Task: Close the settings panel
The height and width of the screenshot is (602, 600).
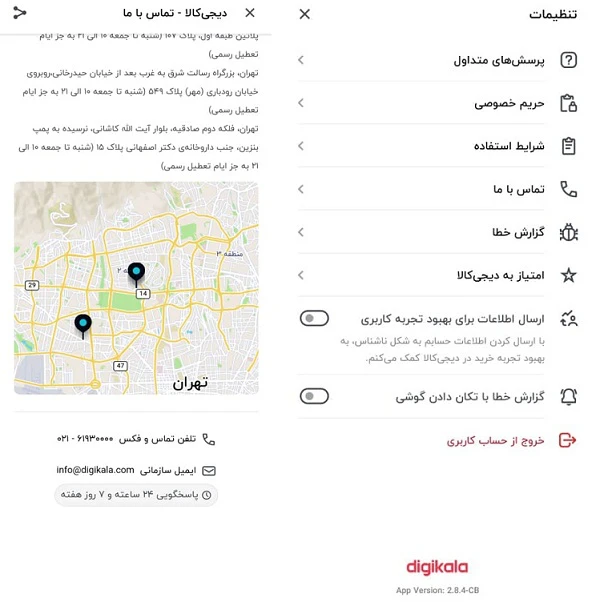Action: 305,14
